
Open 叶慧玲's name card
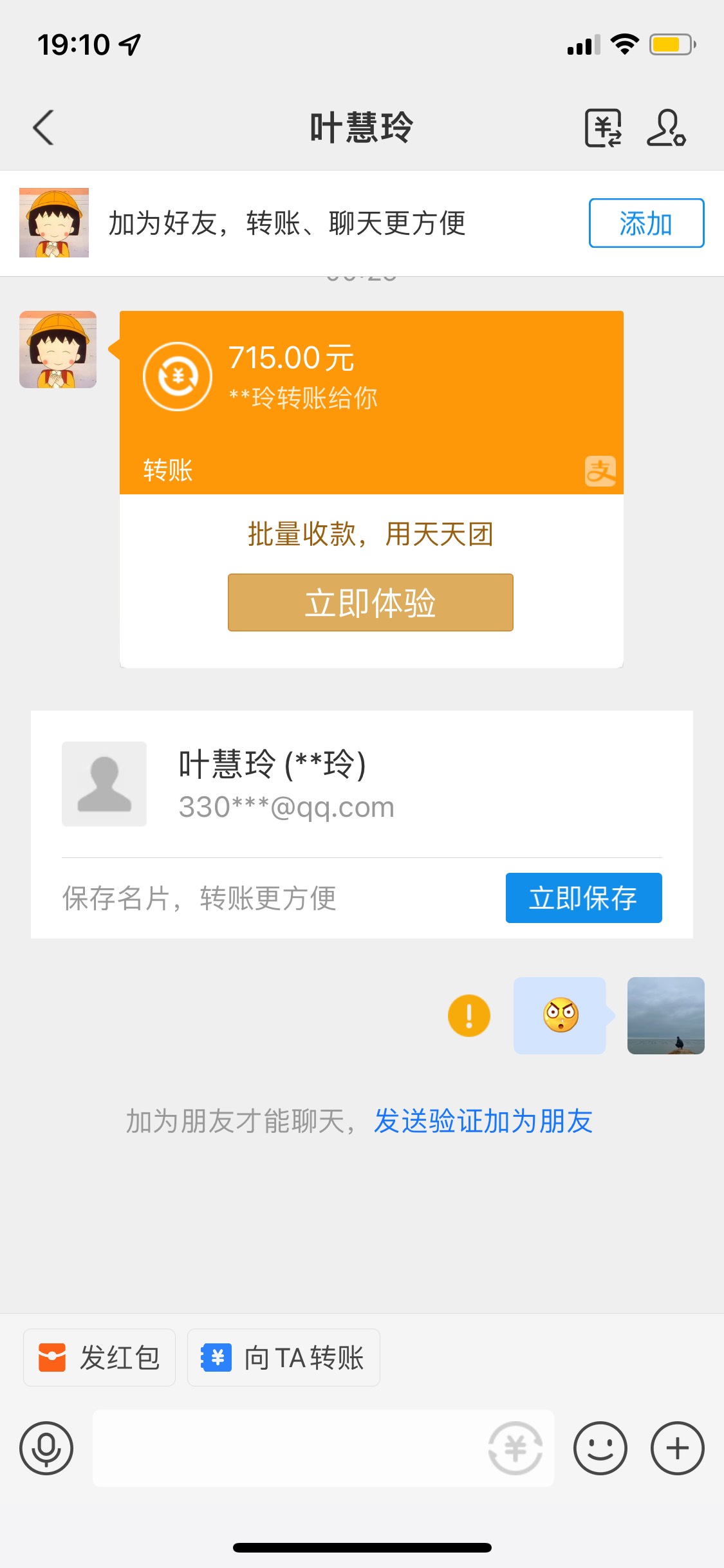(362, 784)
